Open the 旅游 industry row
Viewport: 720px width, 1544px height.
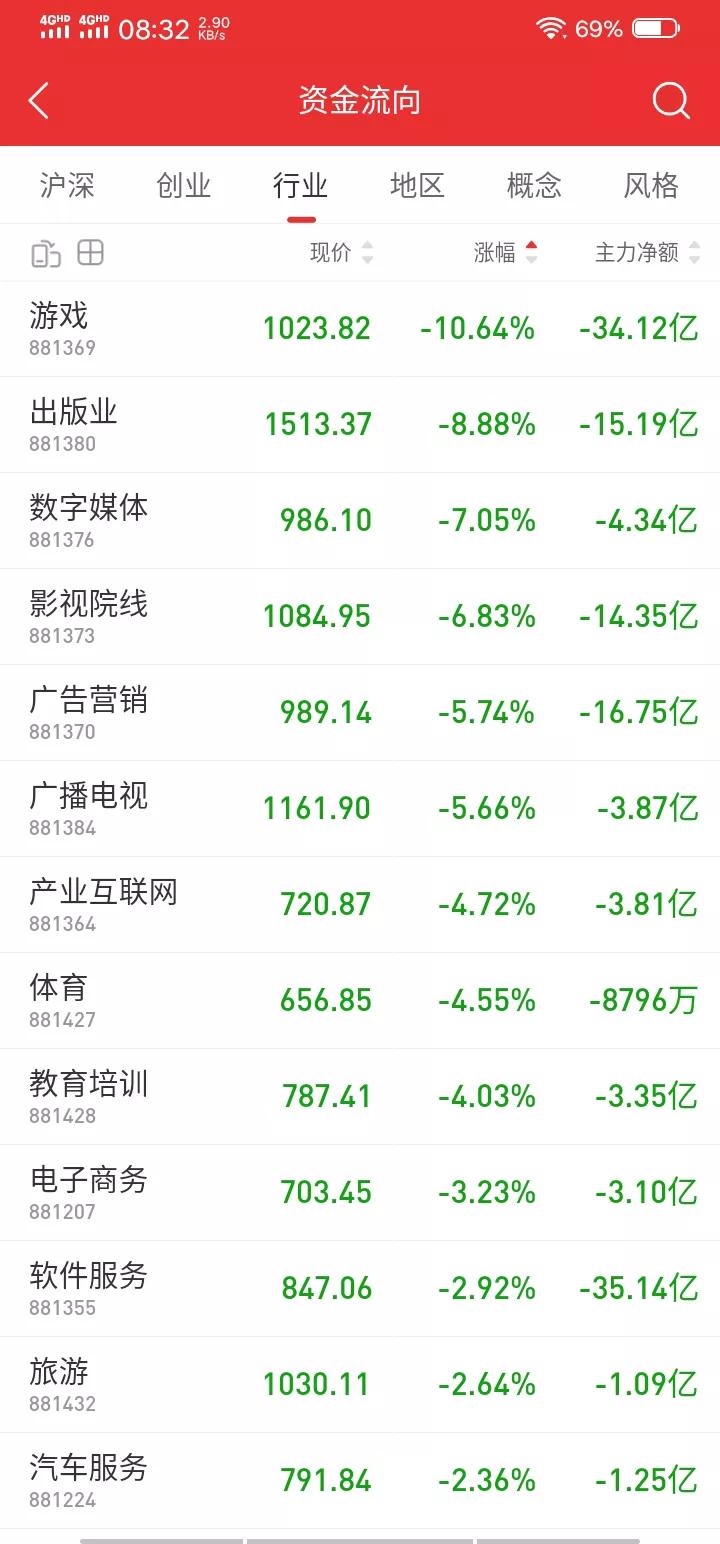[360, 1385]
